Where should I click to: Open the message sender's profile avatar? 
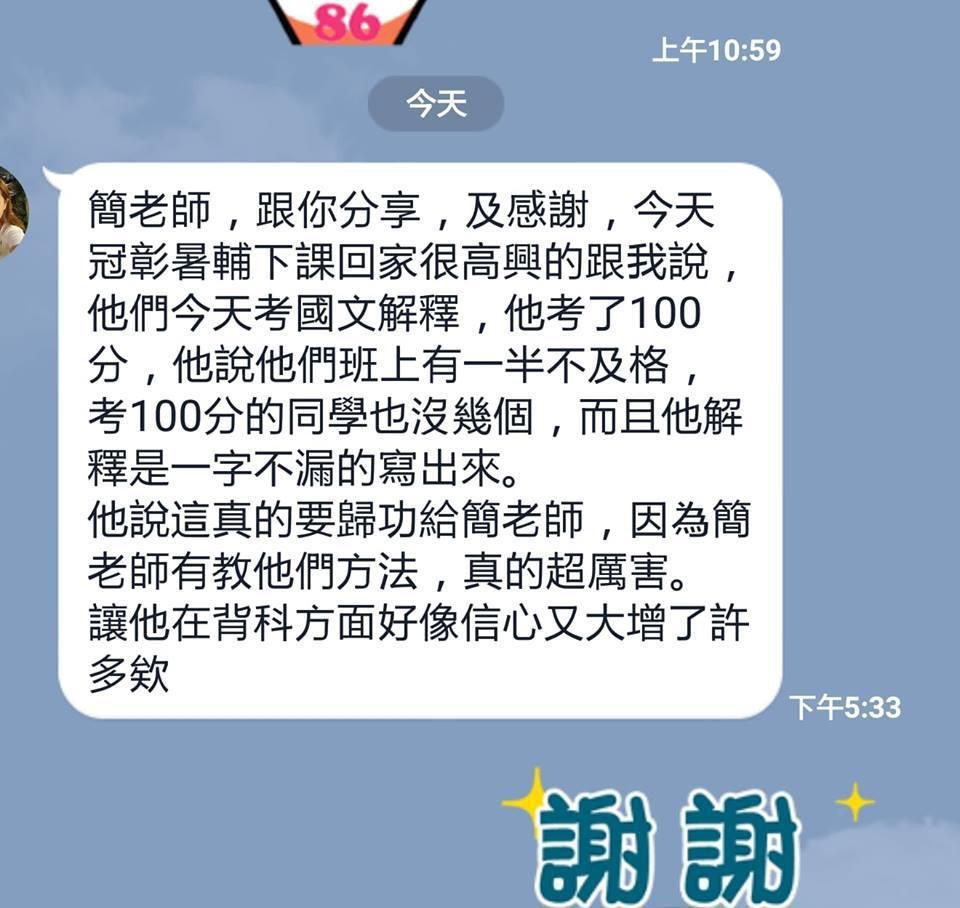coord(11,214)
